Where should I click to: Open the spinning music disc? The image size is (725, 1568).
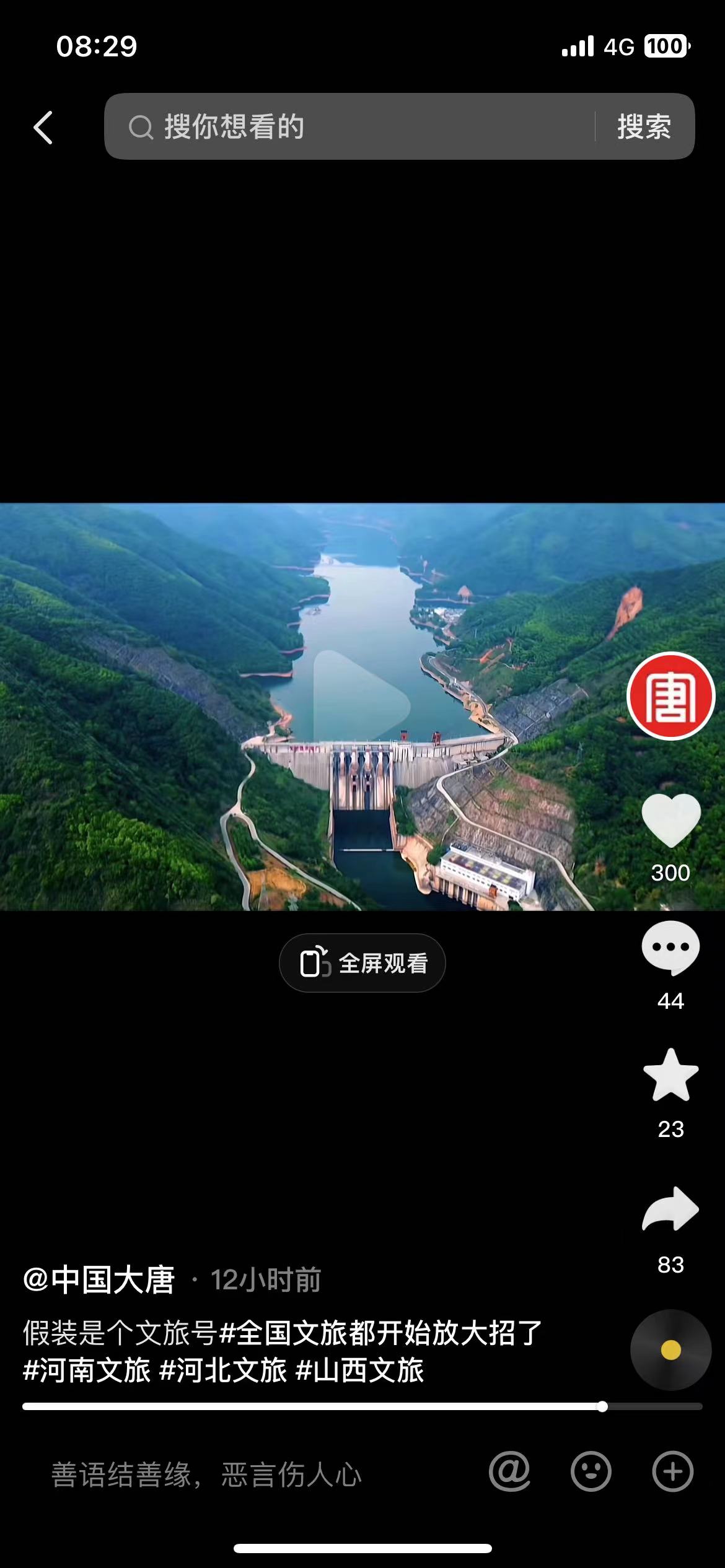[x=670, y=1349]
